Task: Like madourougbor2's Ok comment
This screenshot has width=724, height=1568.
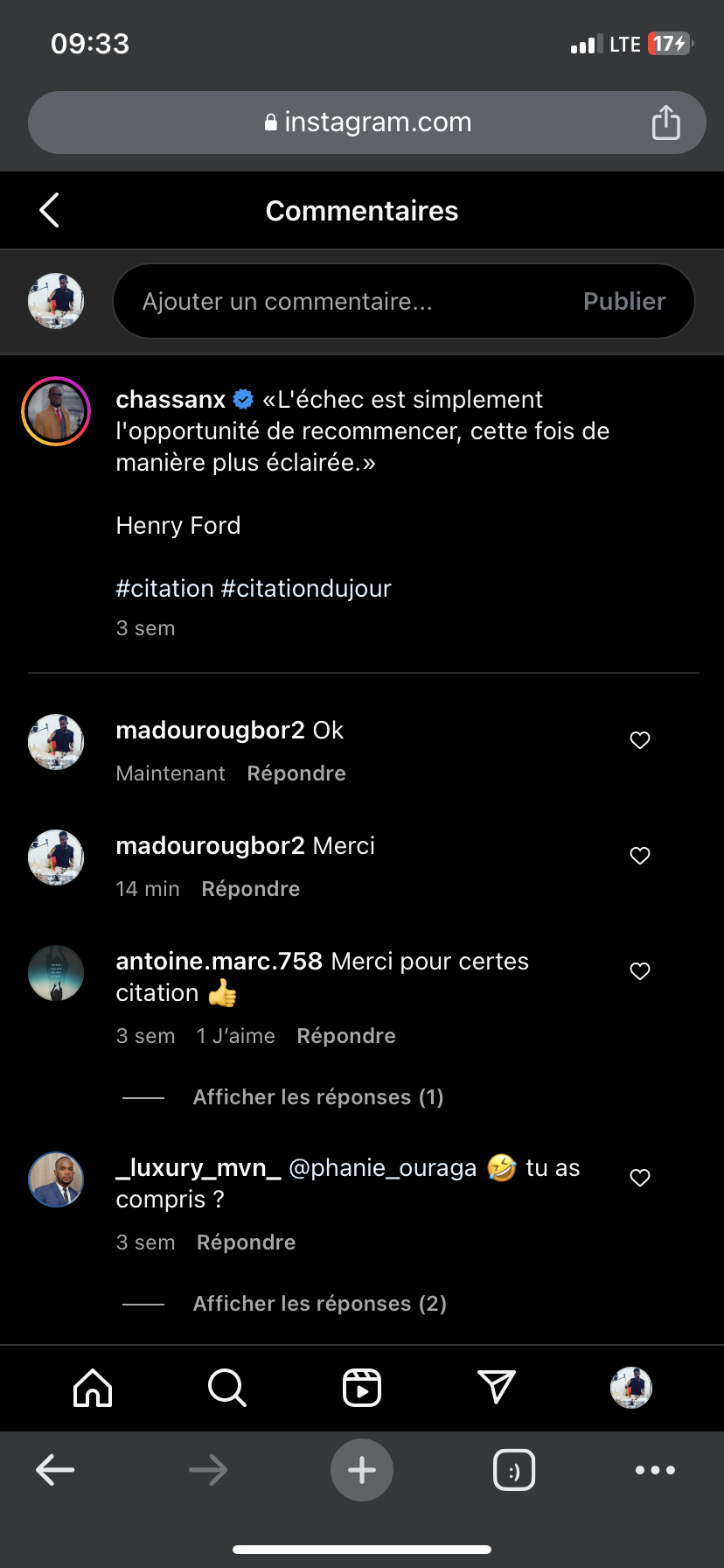Action: (640, 740)
